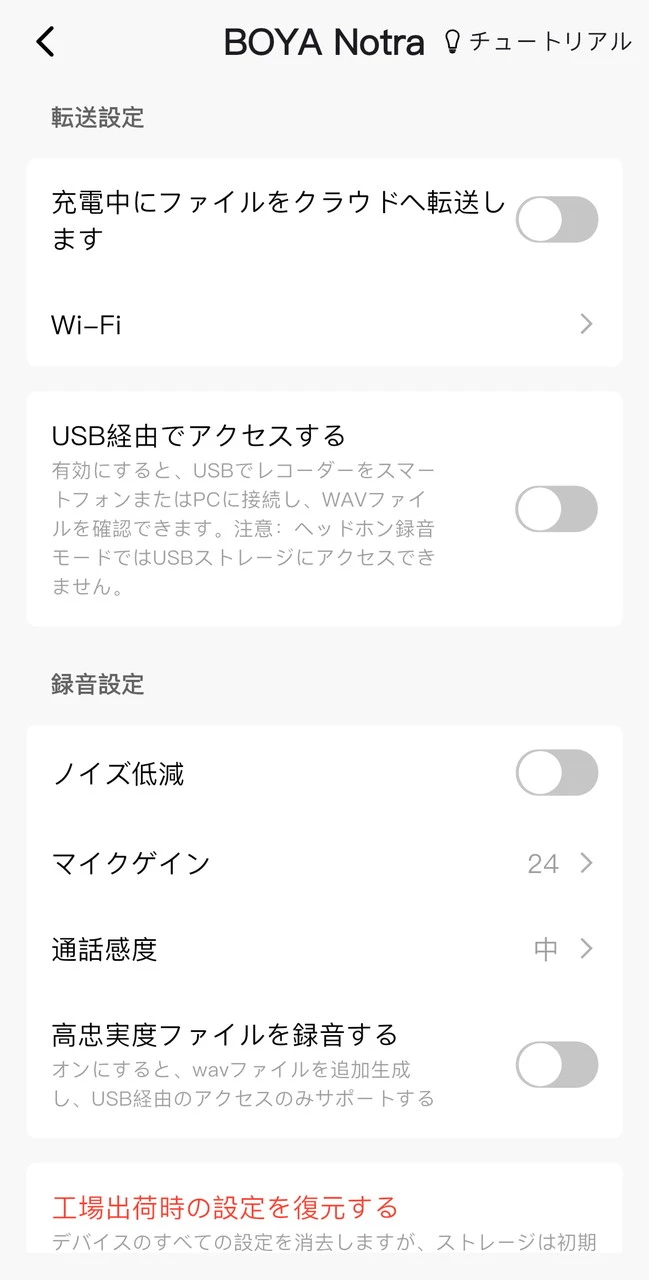The image size is (649, 1280).
Task: Go back from BOYA Notra settings
Action: click(45, 41)
